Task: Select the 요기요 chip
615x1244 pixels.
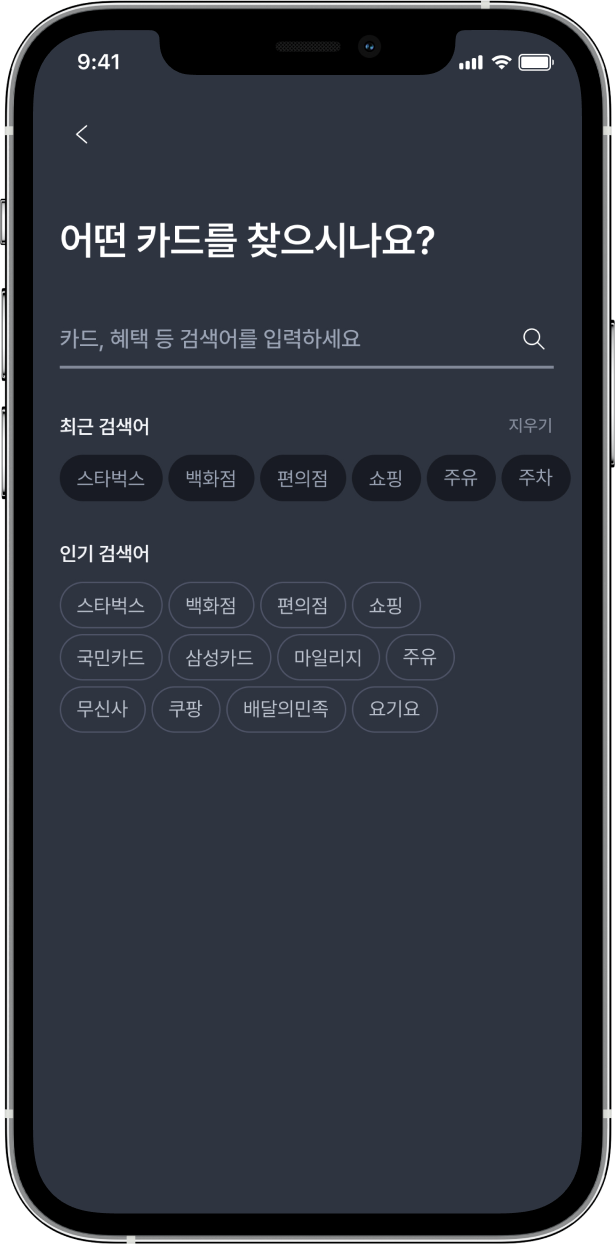Action: (395, 709)
